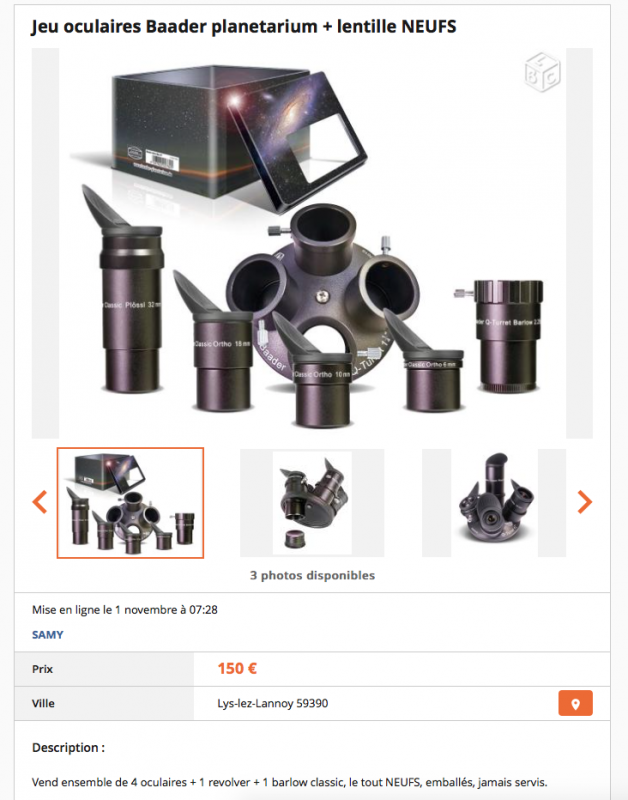Screen dimensions: 628x800
Task: Select the first thumbnail with the box
Action: point(130,502)
